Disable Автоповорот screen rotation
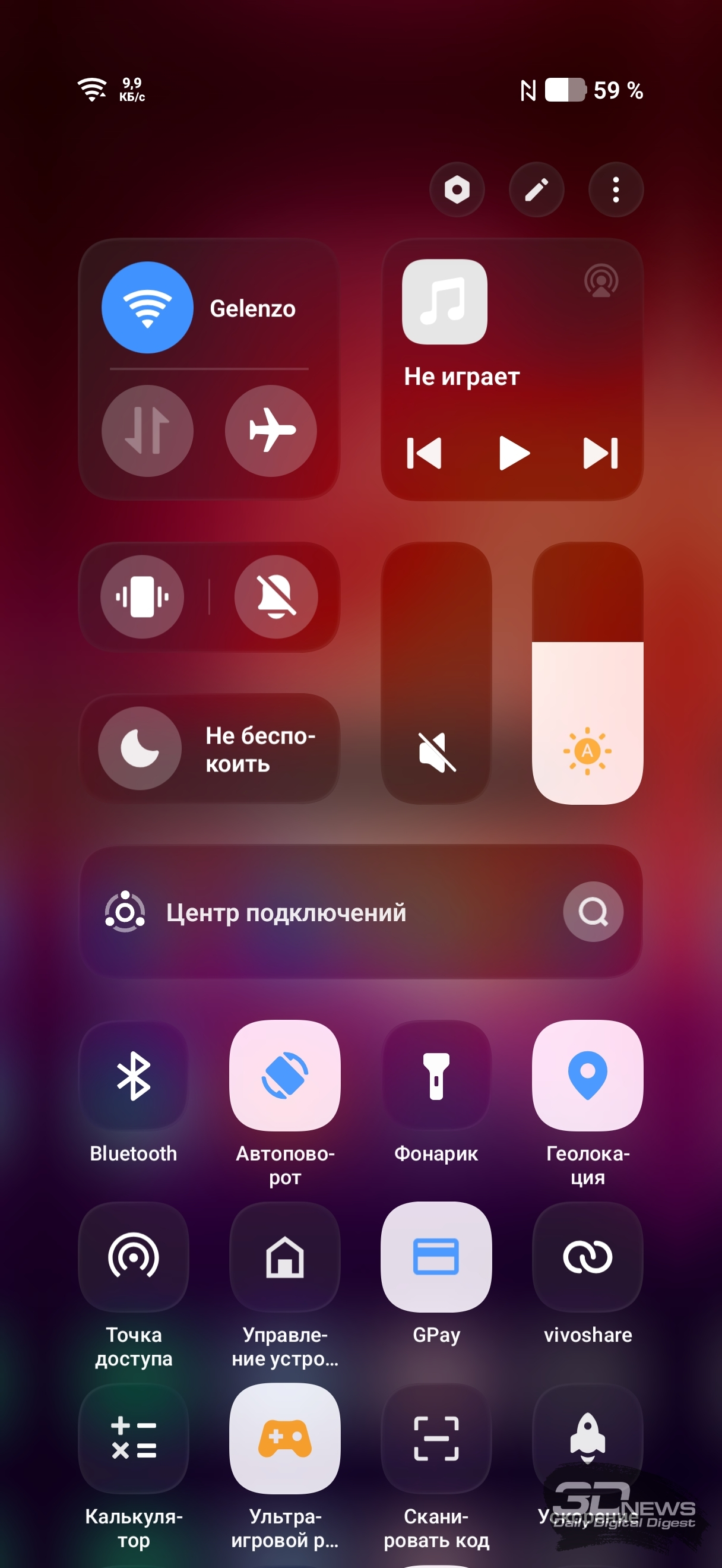This screenshot has height=1568, width=722. point(284,1076)
